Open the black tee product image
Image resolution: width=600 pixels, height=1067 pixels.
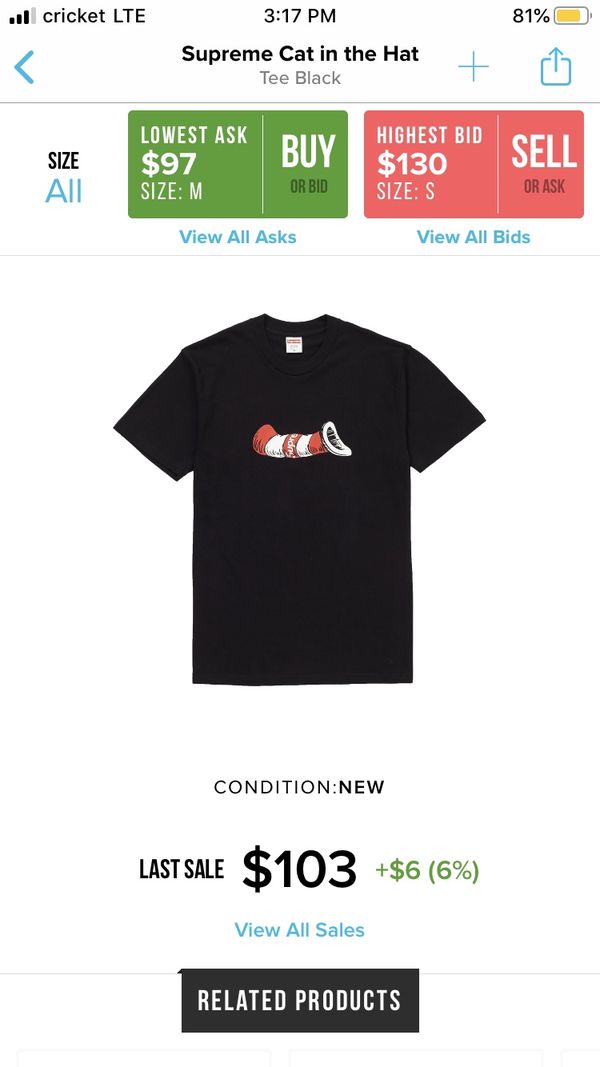(x=299, y=499)
